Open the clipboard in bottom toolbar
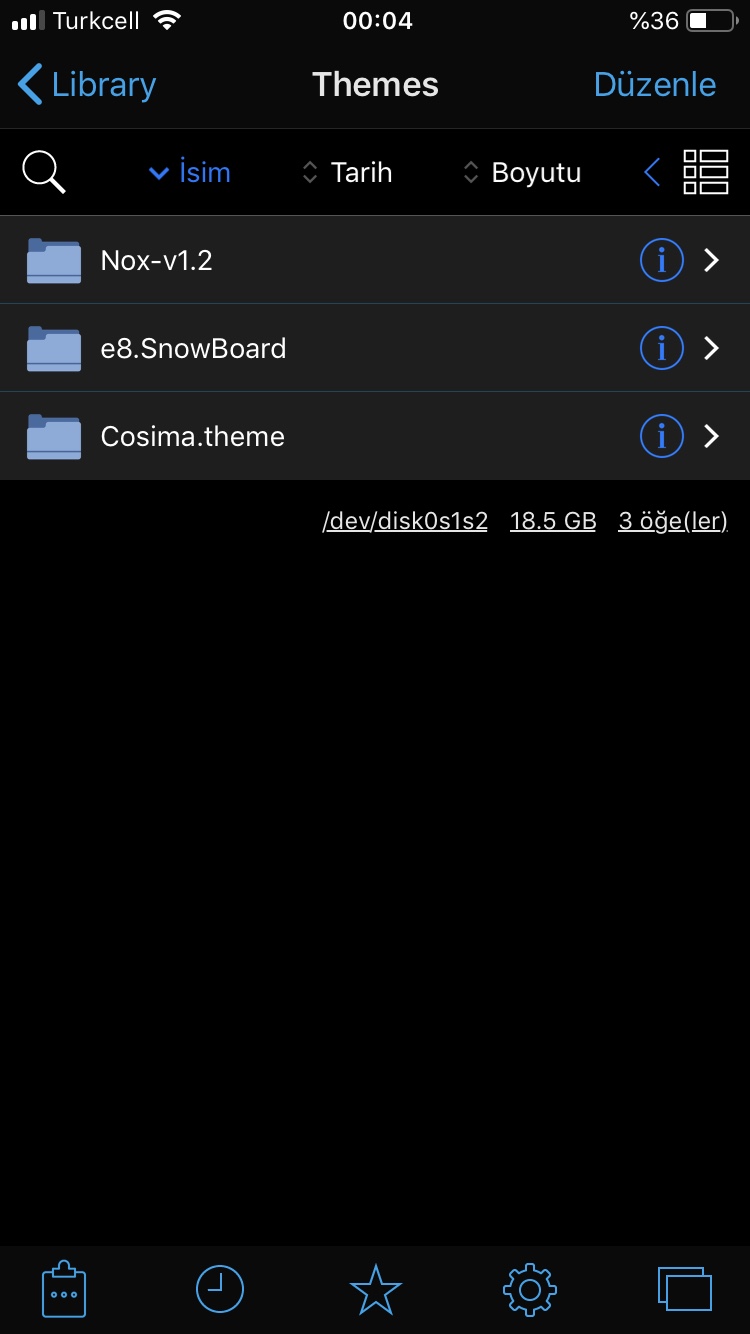Screen dimensions: 750x1334 click(64, 1289)
